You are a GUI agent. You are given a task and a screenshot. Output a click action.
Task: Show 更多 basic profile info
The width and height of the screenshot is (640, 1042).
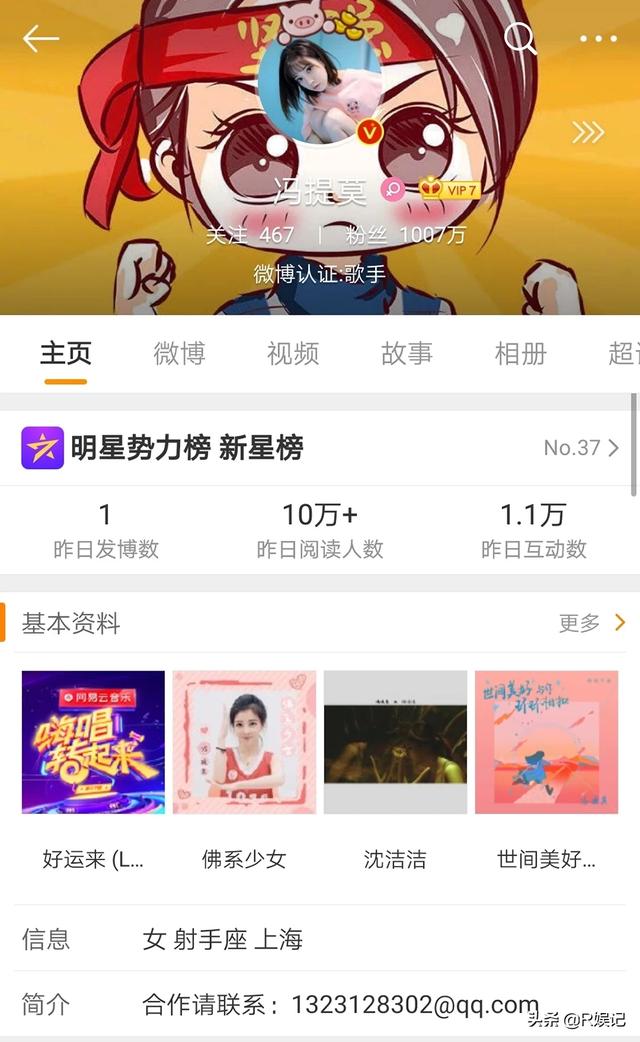(x=592, y=623)
